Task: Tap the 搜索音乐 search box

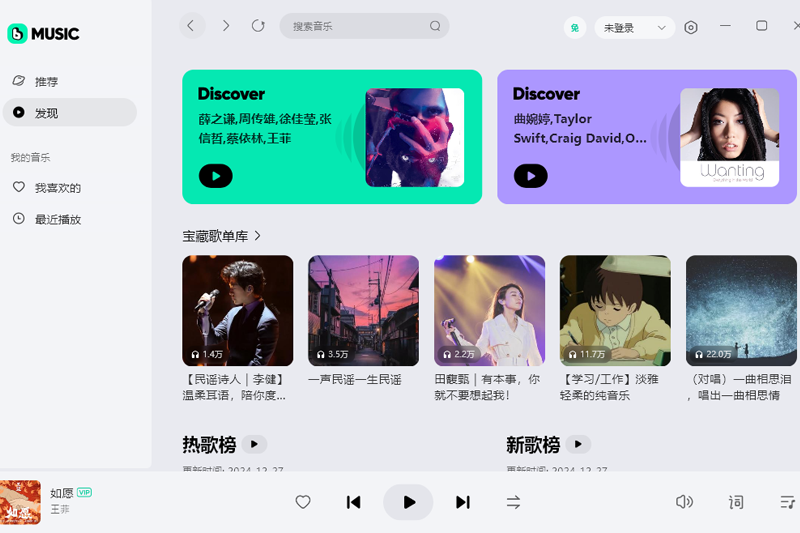Action: [x=360, y=26]
